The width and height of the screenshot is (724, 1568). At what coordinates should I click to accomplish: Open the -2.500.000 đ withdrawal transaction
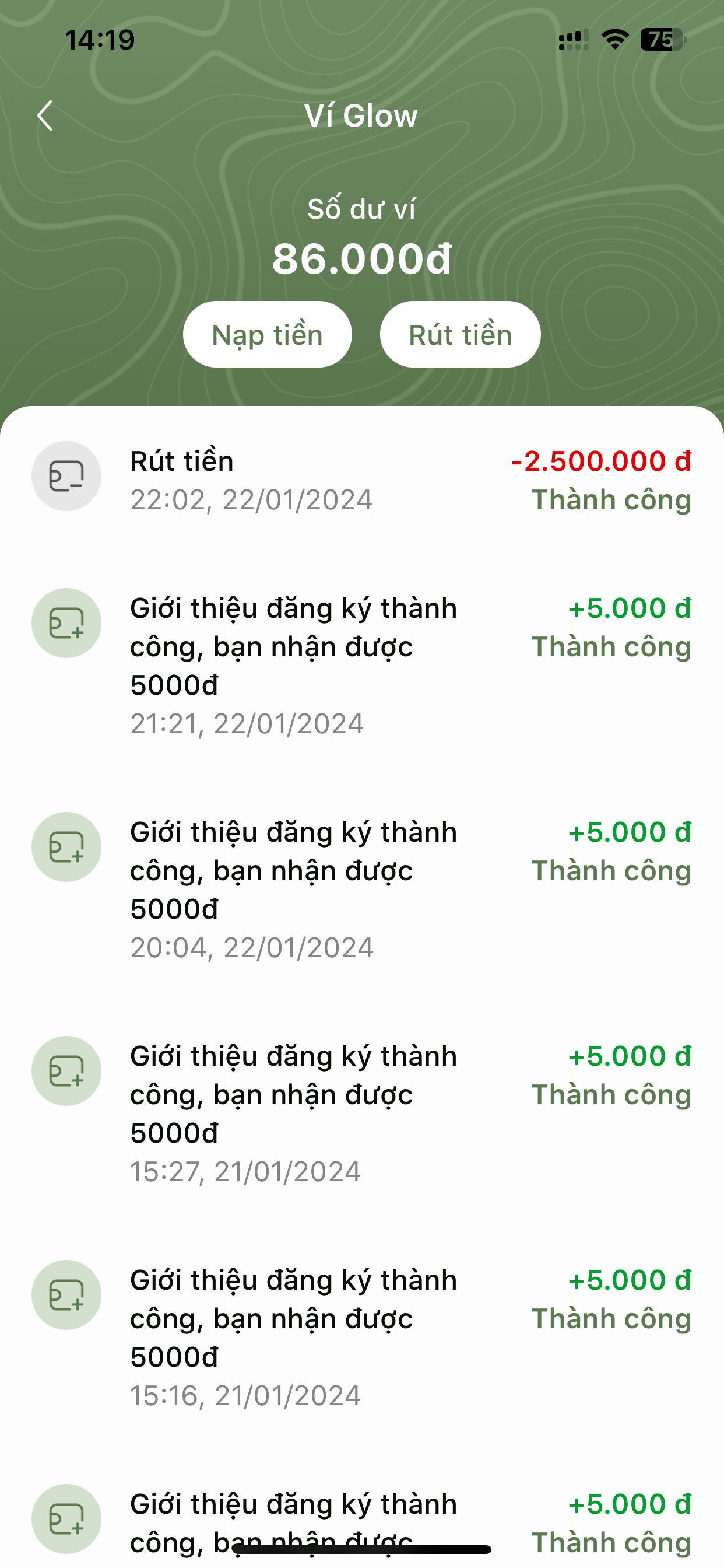(361, 480)
